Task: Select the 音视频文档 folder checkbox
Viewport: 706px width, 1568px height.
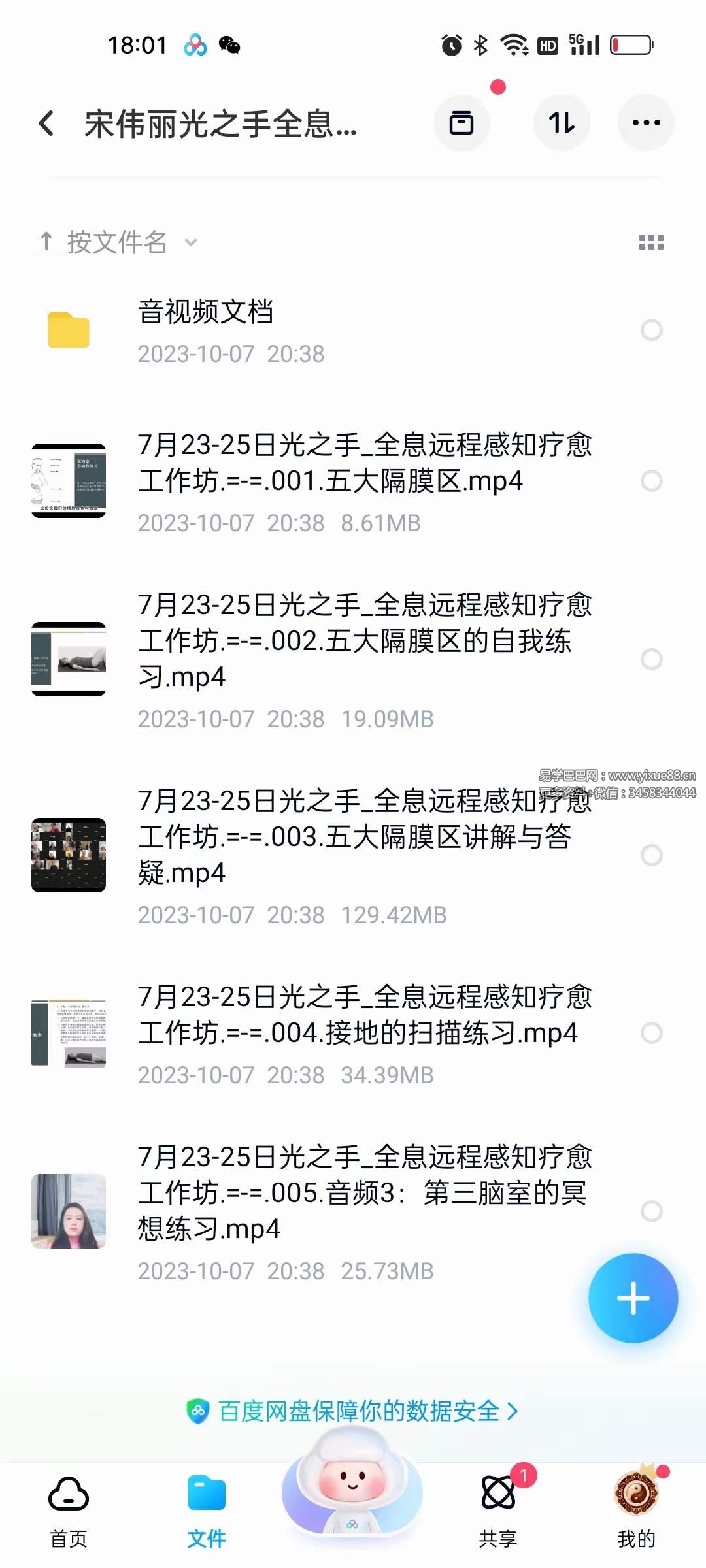Action: pos(651,331)
